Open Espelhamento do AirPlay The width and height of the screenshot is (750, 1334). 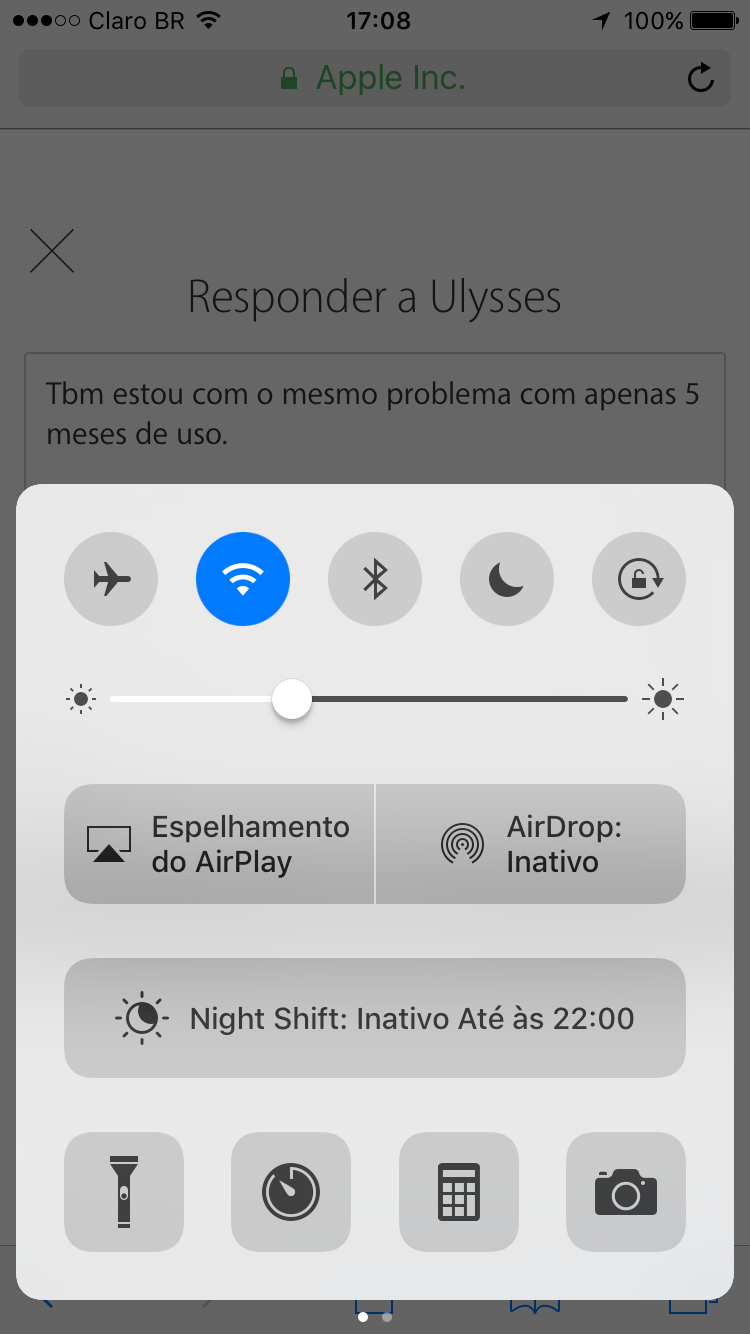(219, 844)
